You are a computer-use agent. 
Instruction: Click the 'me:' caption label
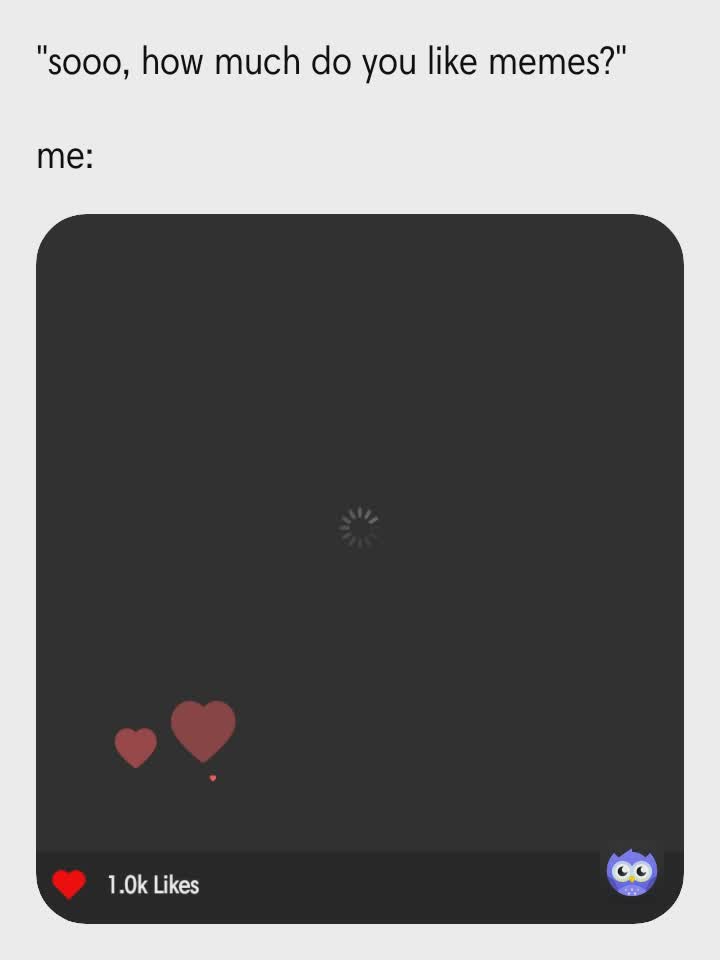(x=63, y=155)
